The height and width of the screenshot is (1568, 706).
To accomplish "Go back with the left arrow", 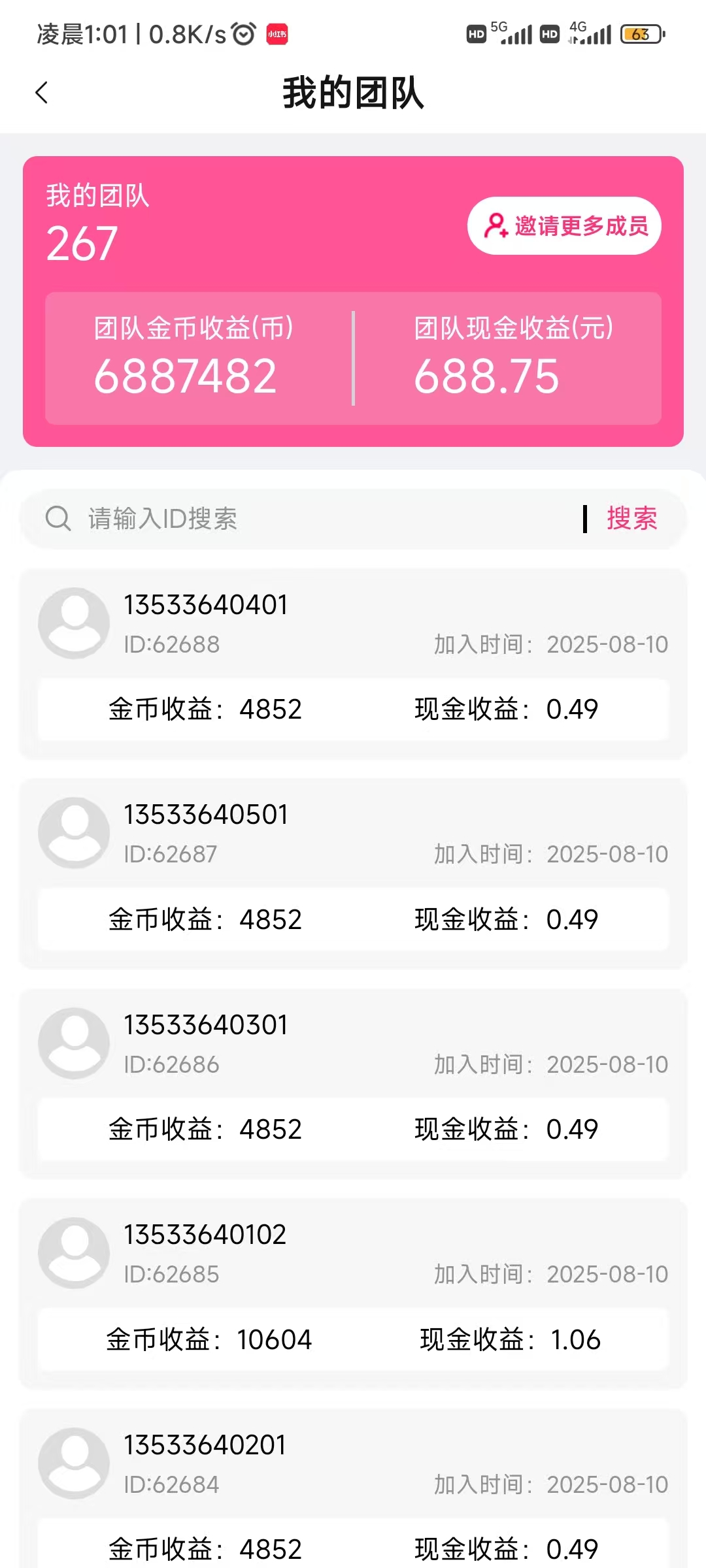I will (x=42, y=93).
